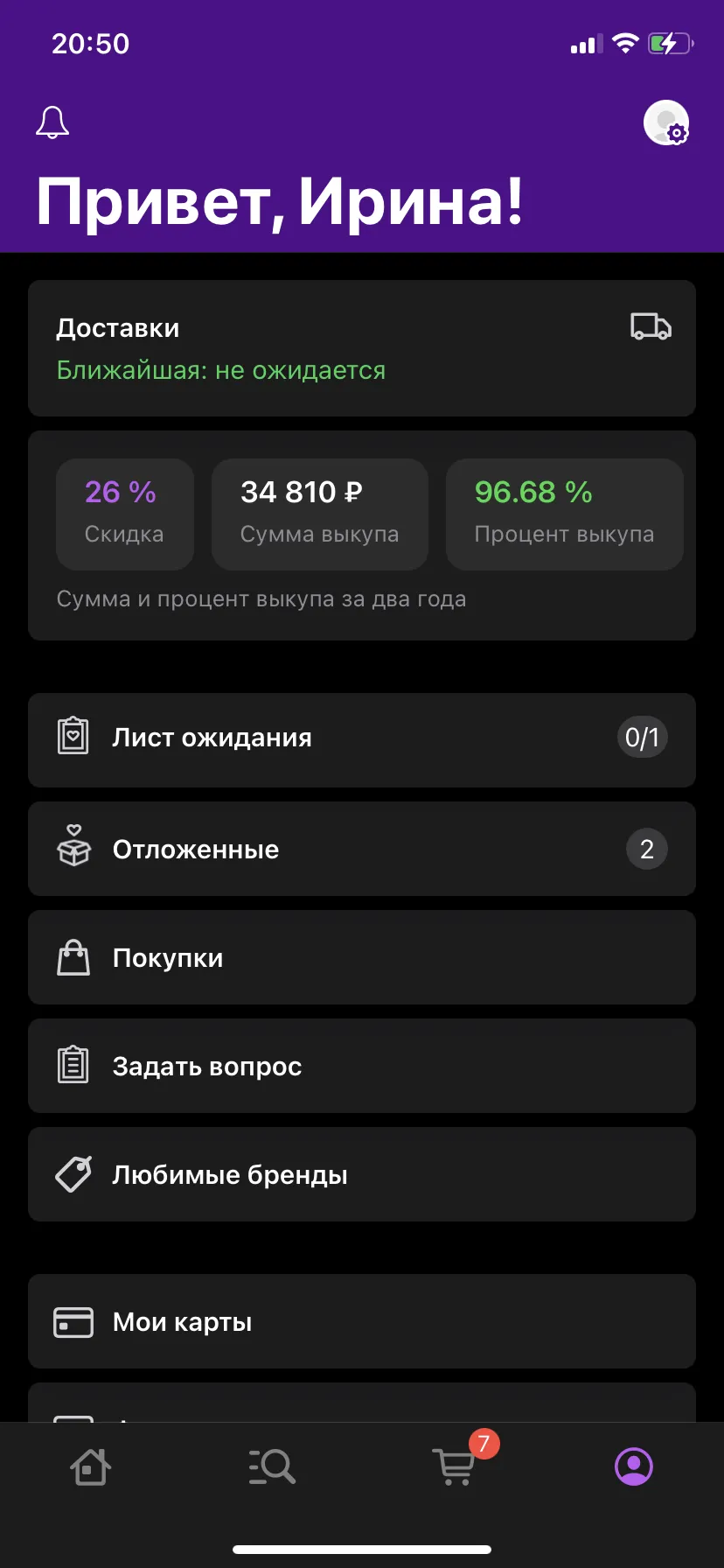Switch to the home tab
This screenshot has height=1568, width=724.
pos(90,1466)
